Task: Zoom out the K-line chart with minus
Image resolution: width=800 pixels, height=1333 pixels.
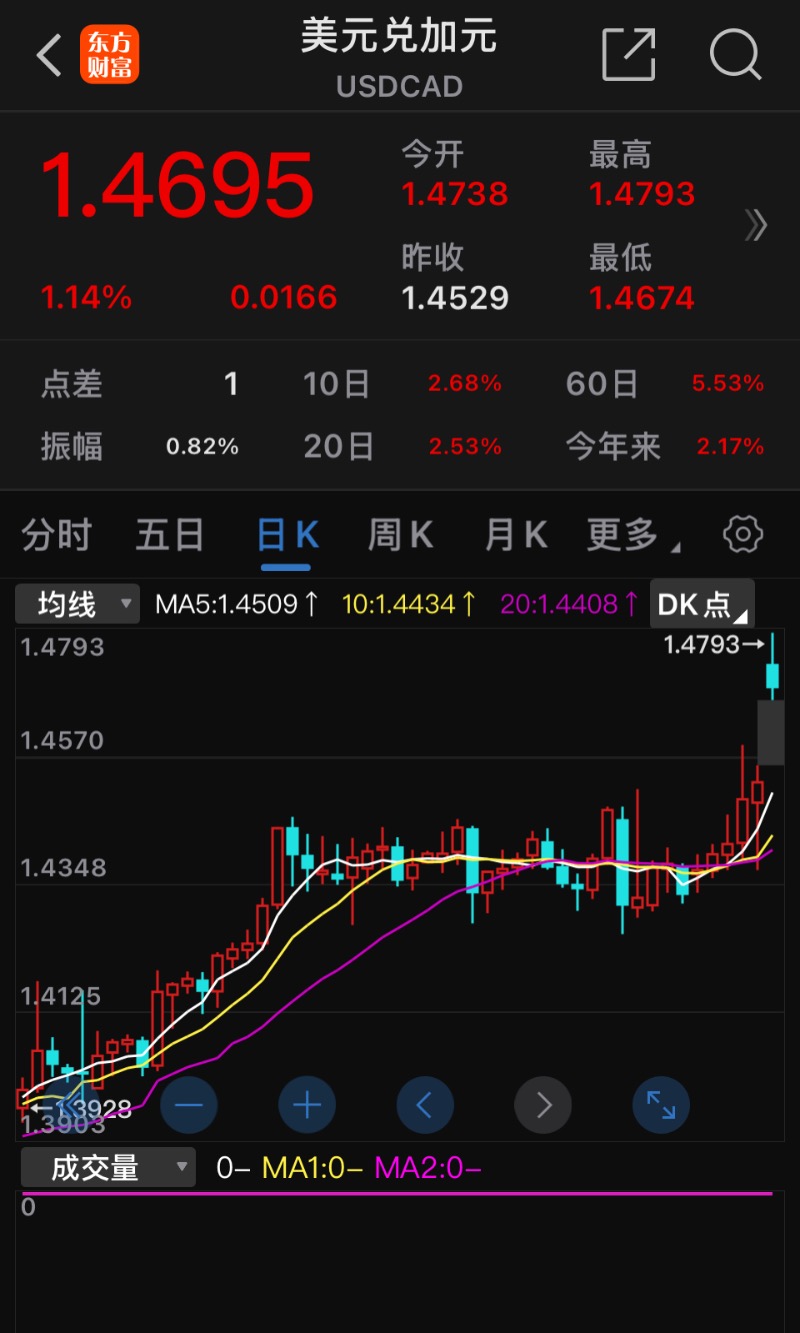Action: coord(189,1105)
